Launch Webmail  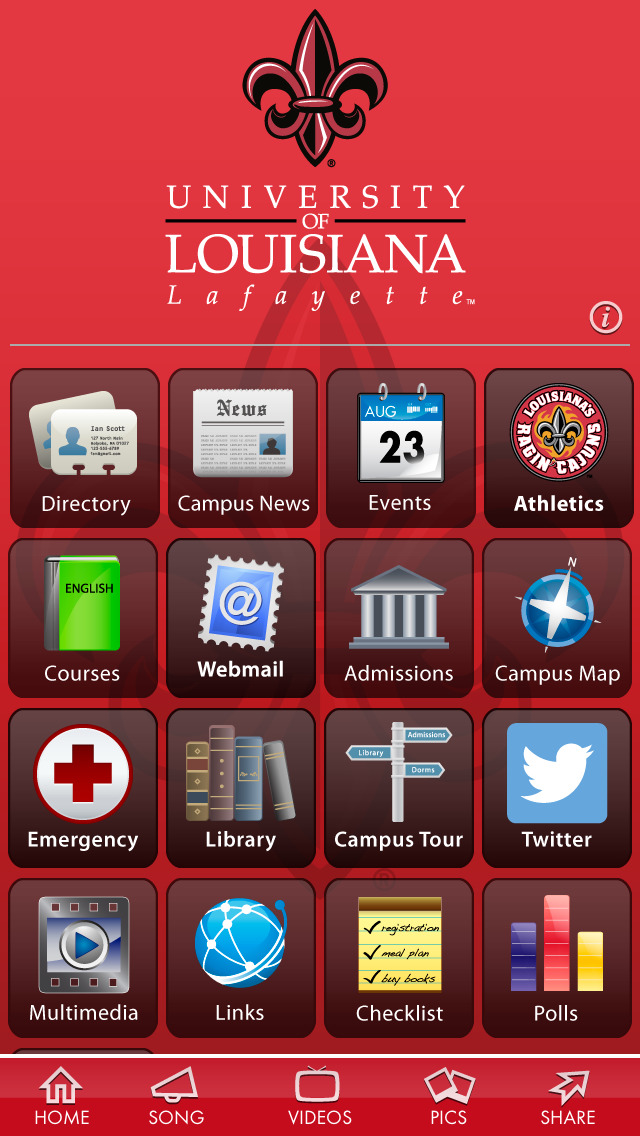pos(241,617)
